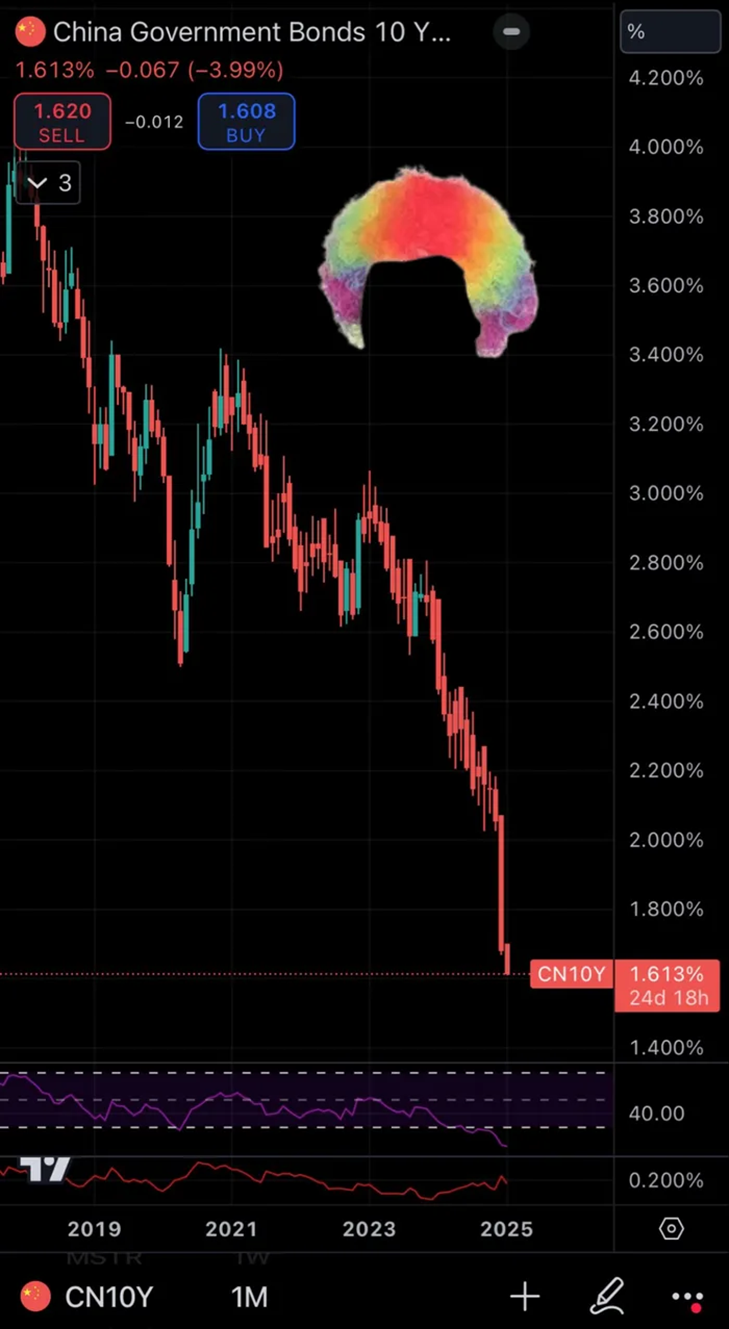Screen dimensions: 729x1329
Task: Tap the 1.608 BUY button
Action: [x=246, y=121]
